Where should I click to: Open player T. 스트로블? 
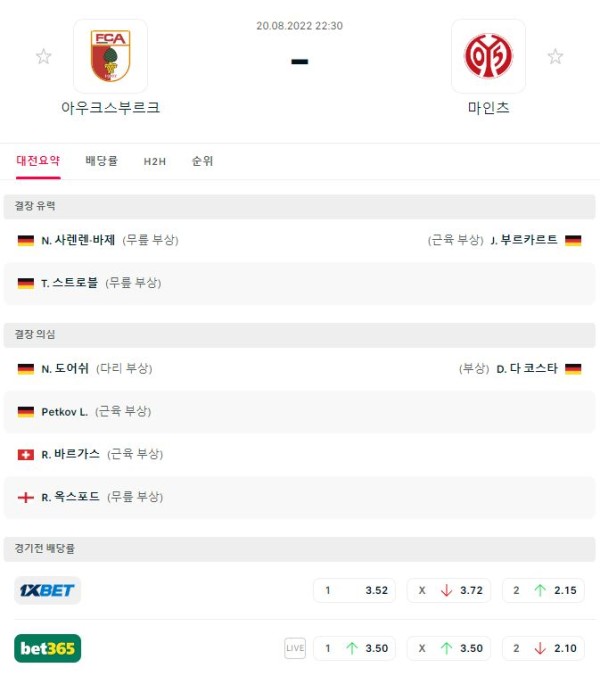[x=69, y=283]
